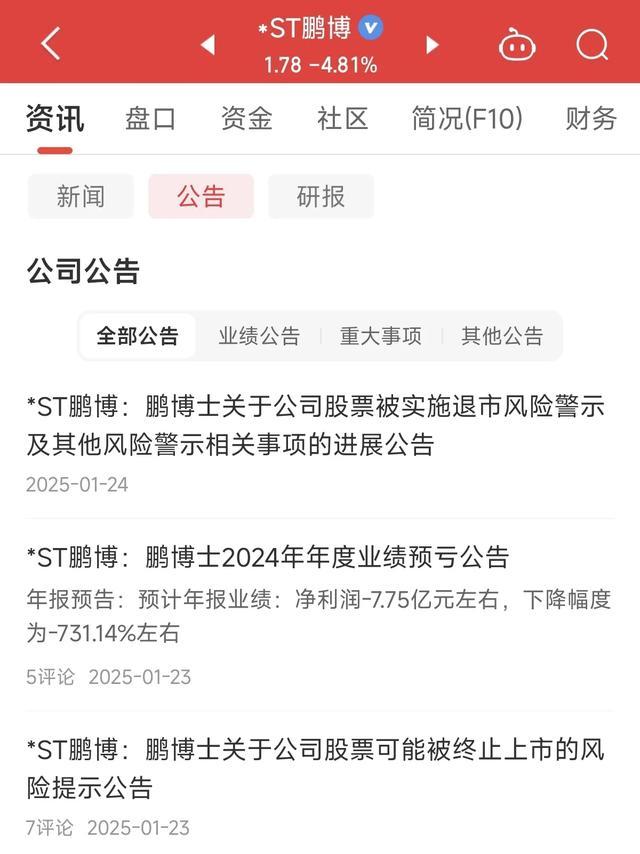
Task: Select the 研报 chip
Action: (x=321, y=196)
